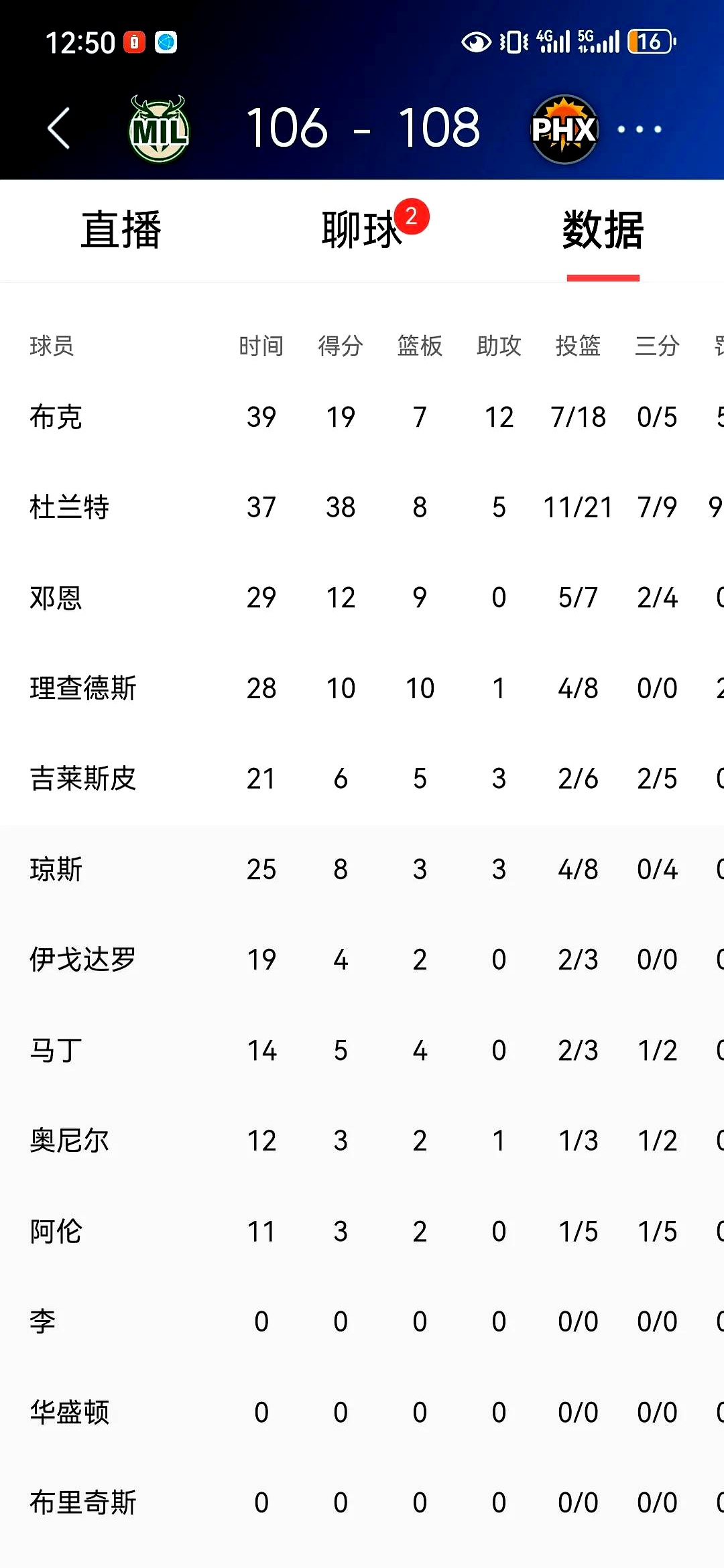
Task: Tap the Milwaukee Bucks team logo
Action: pos(158,129)
